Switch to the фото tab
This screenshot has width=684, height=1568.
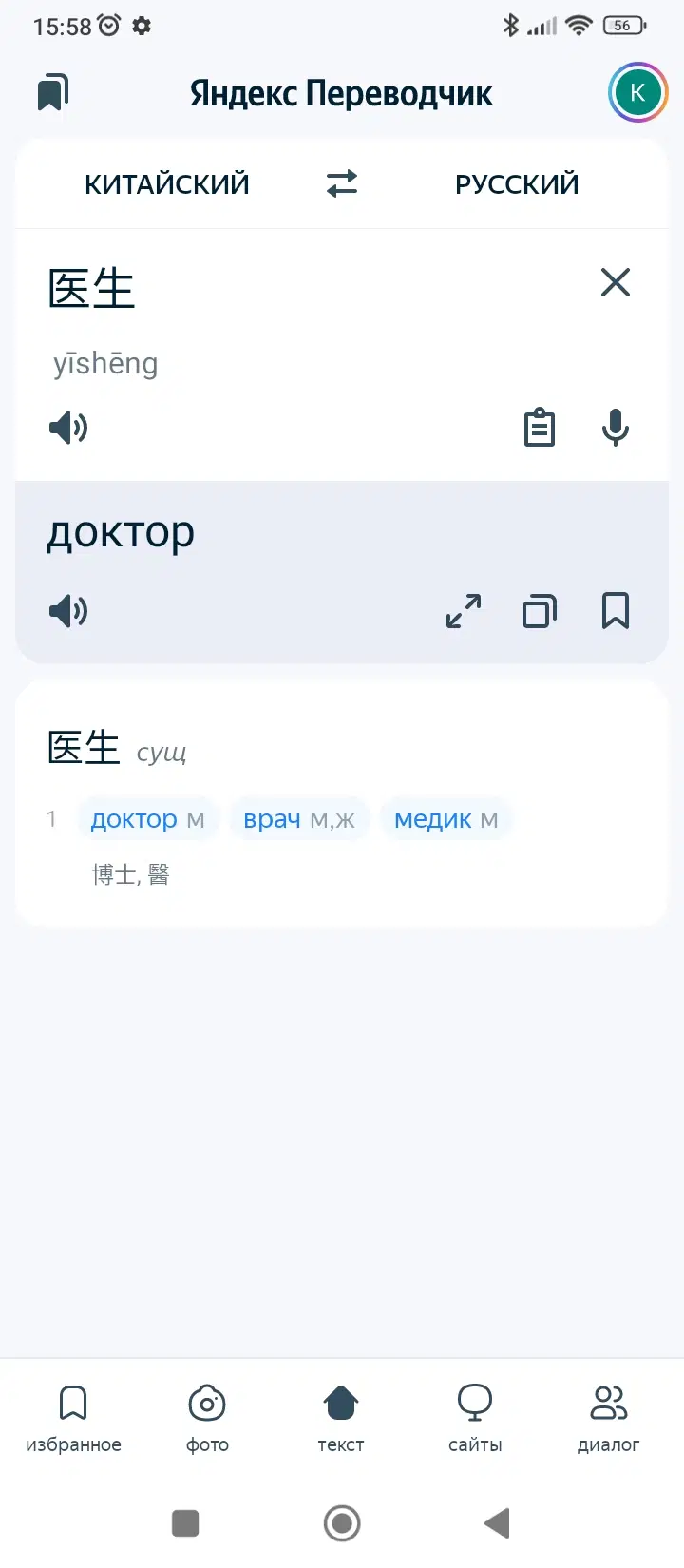coord(207,1418)
